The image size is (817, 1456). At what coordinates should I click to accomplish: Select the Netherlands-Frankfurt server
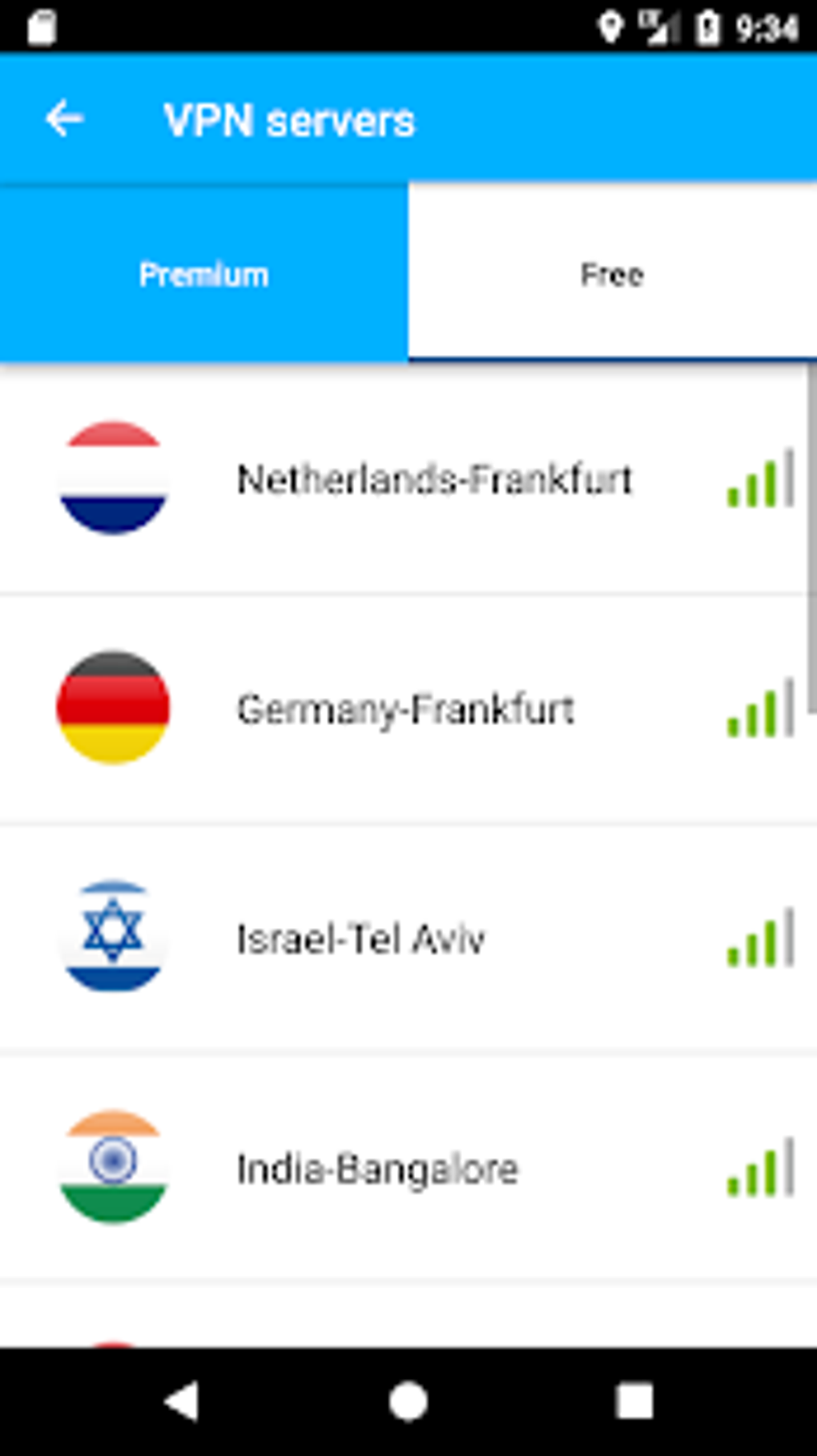(x=434, y=479)
